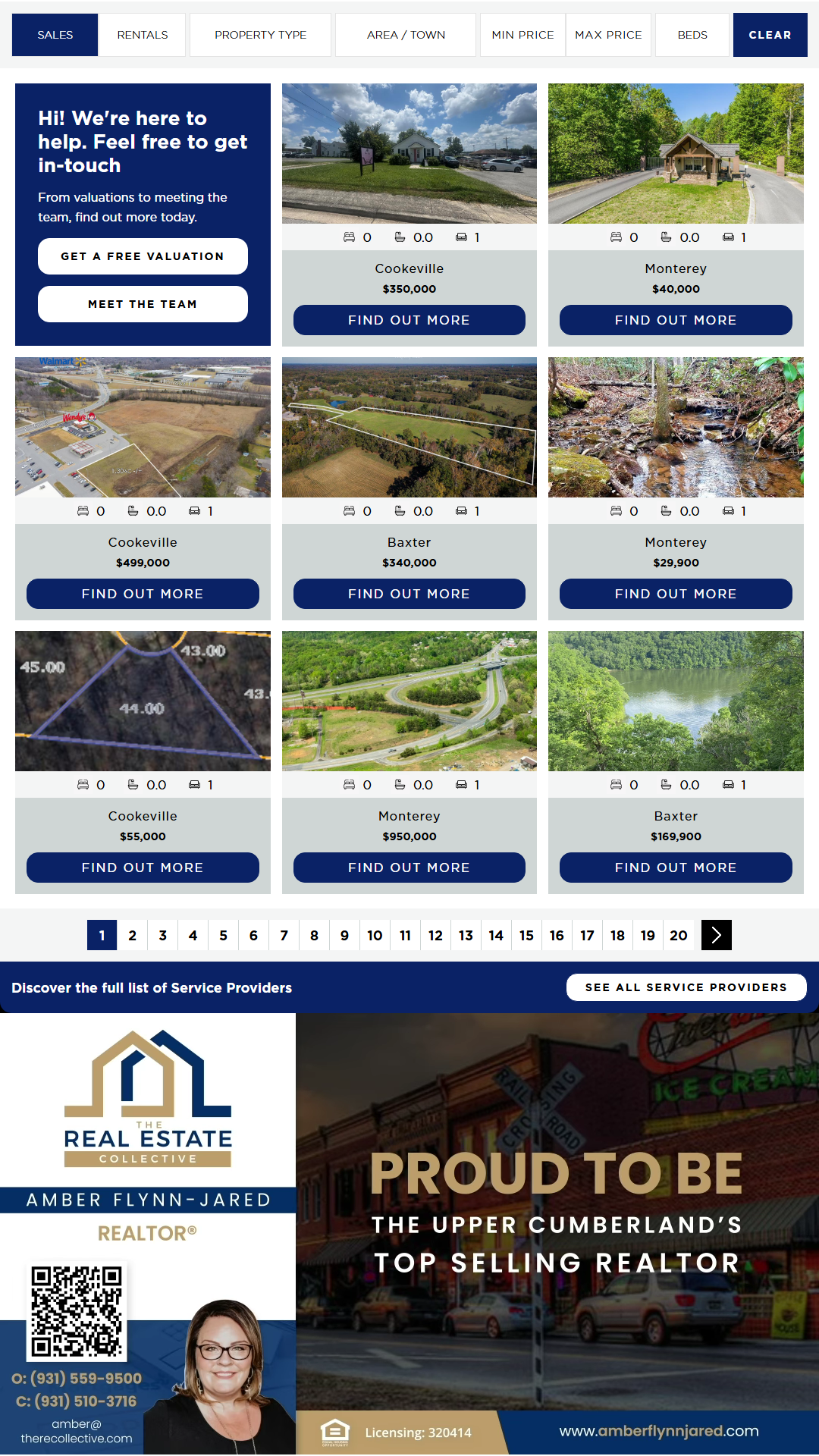The width and height of the screenshot is (819, 1456).
Task: Jump to page 20 of listings
Action: 679,935
